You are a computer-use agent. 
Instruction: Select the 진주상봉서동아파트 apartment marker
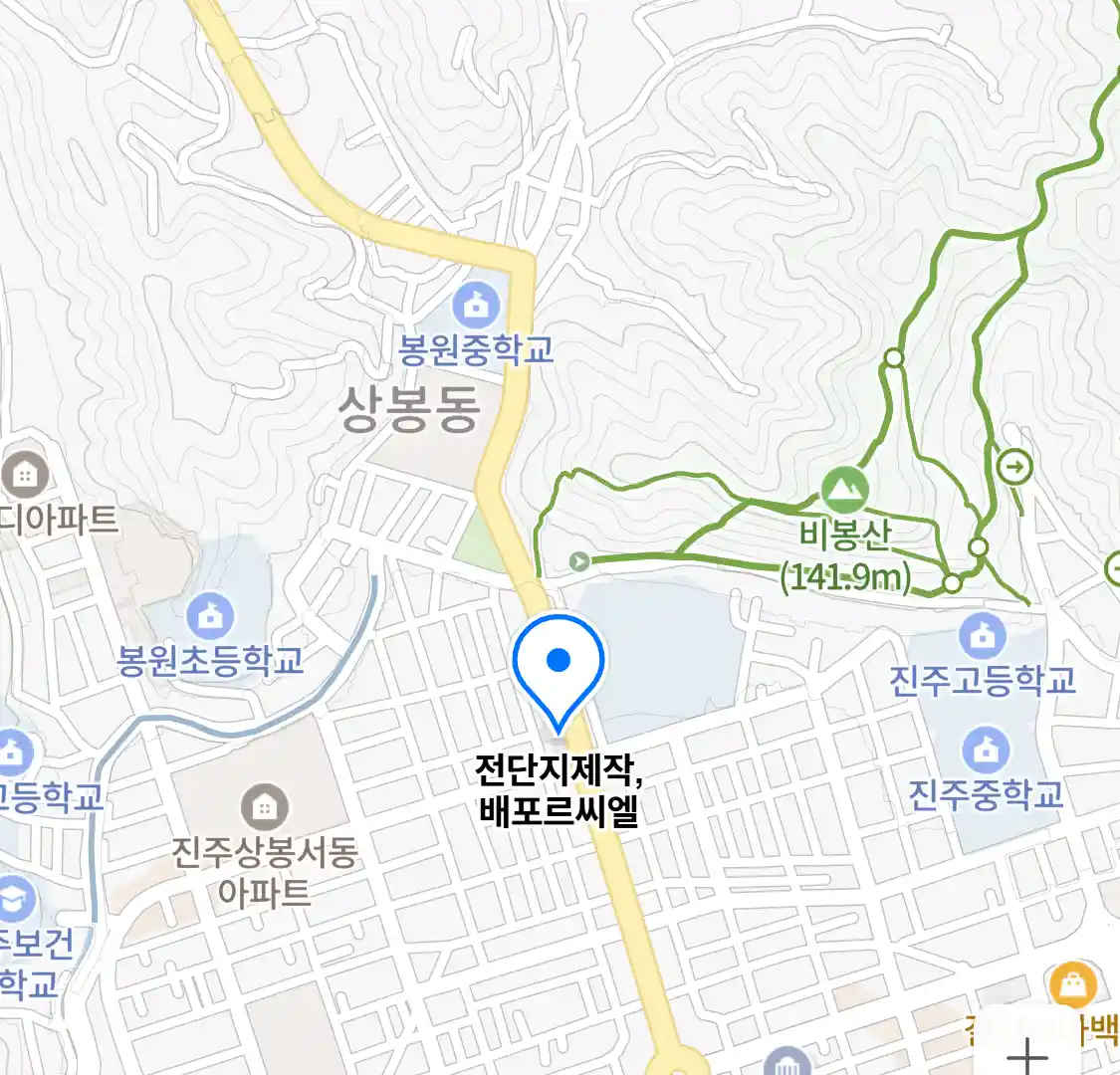pos(264,807)
